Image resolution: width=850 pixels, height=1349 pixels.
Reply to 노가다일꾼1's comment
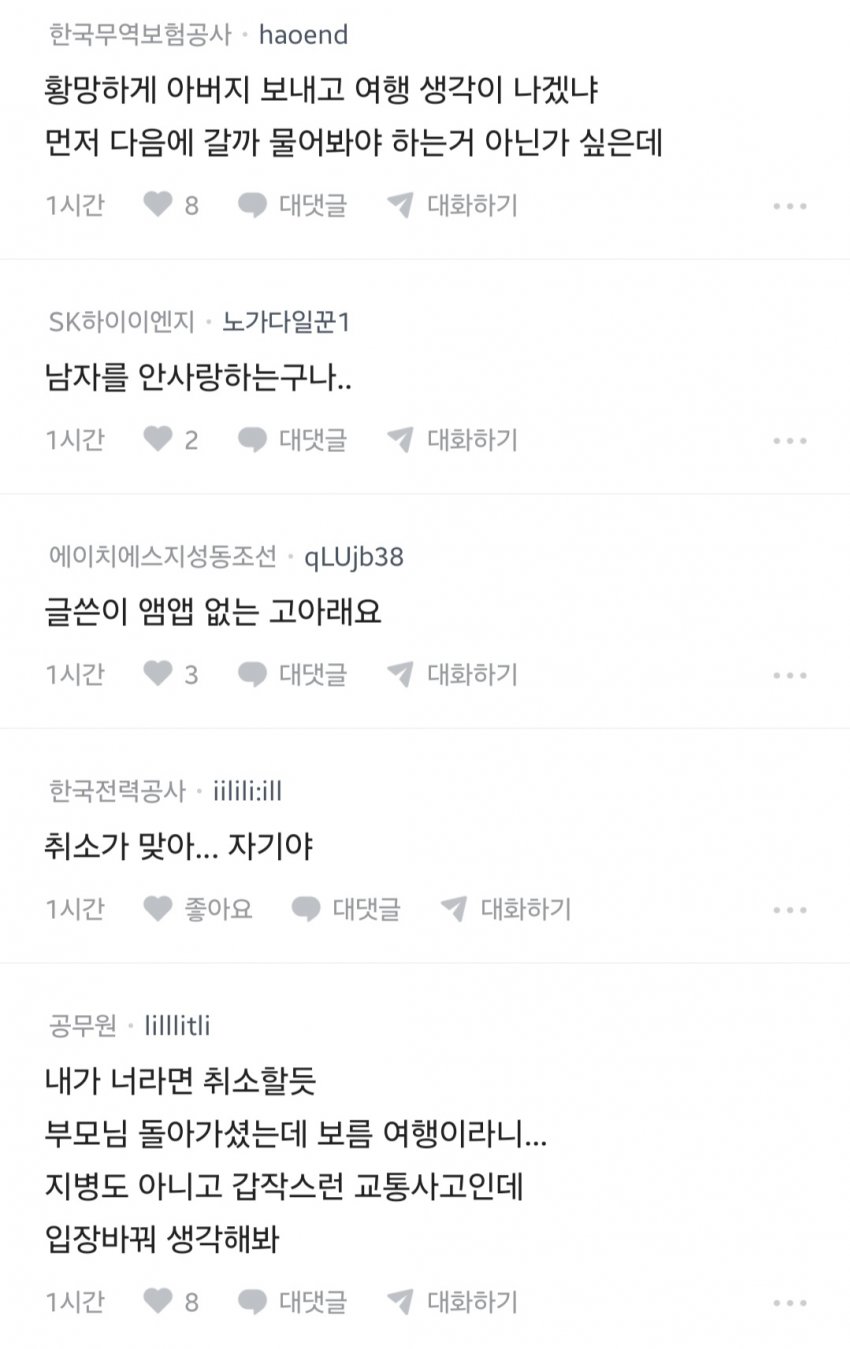tap(292, 440)
